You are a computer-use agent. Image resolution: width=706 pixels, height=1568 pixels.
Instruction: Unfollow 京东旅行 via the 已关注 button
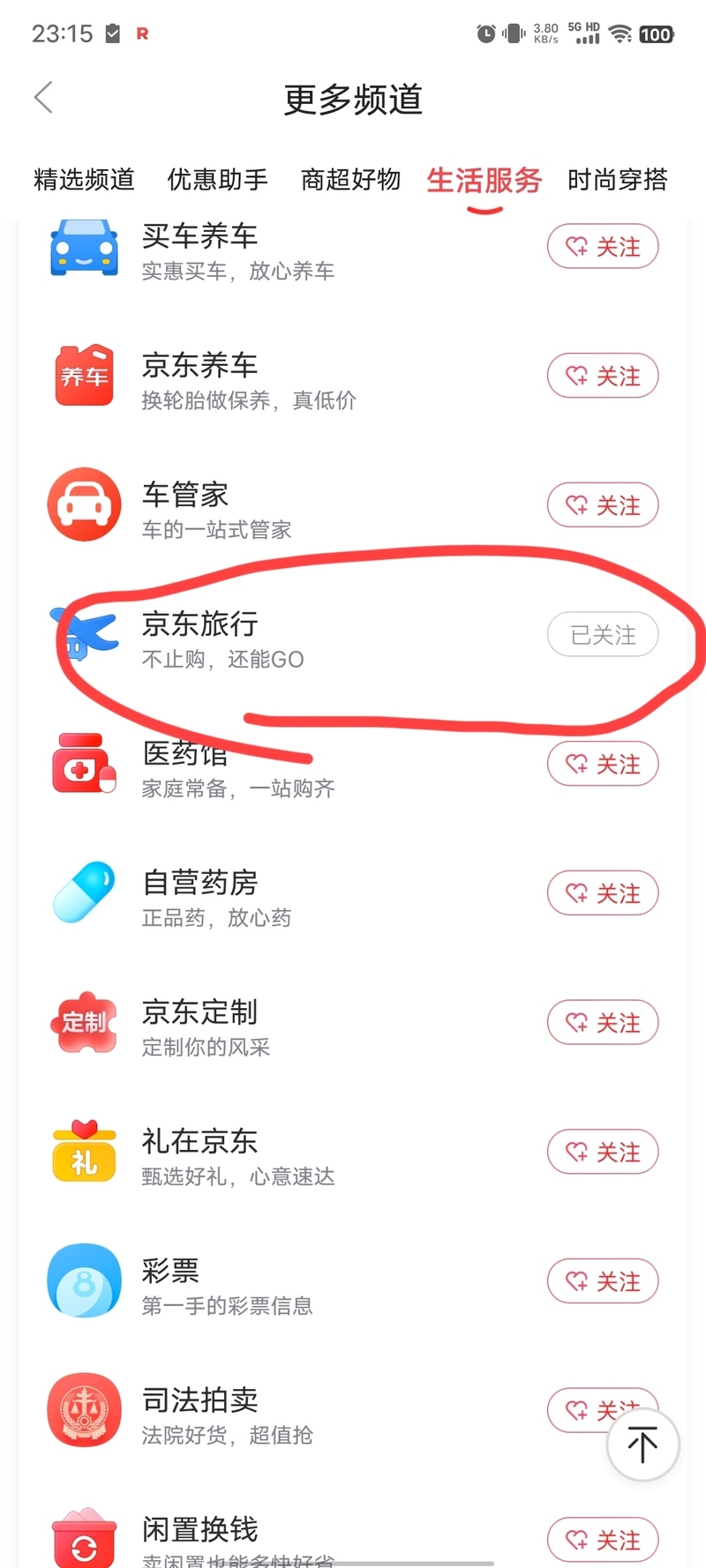[603, 635]
